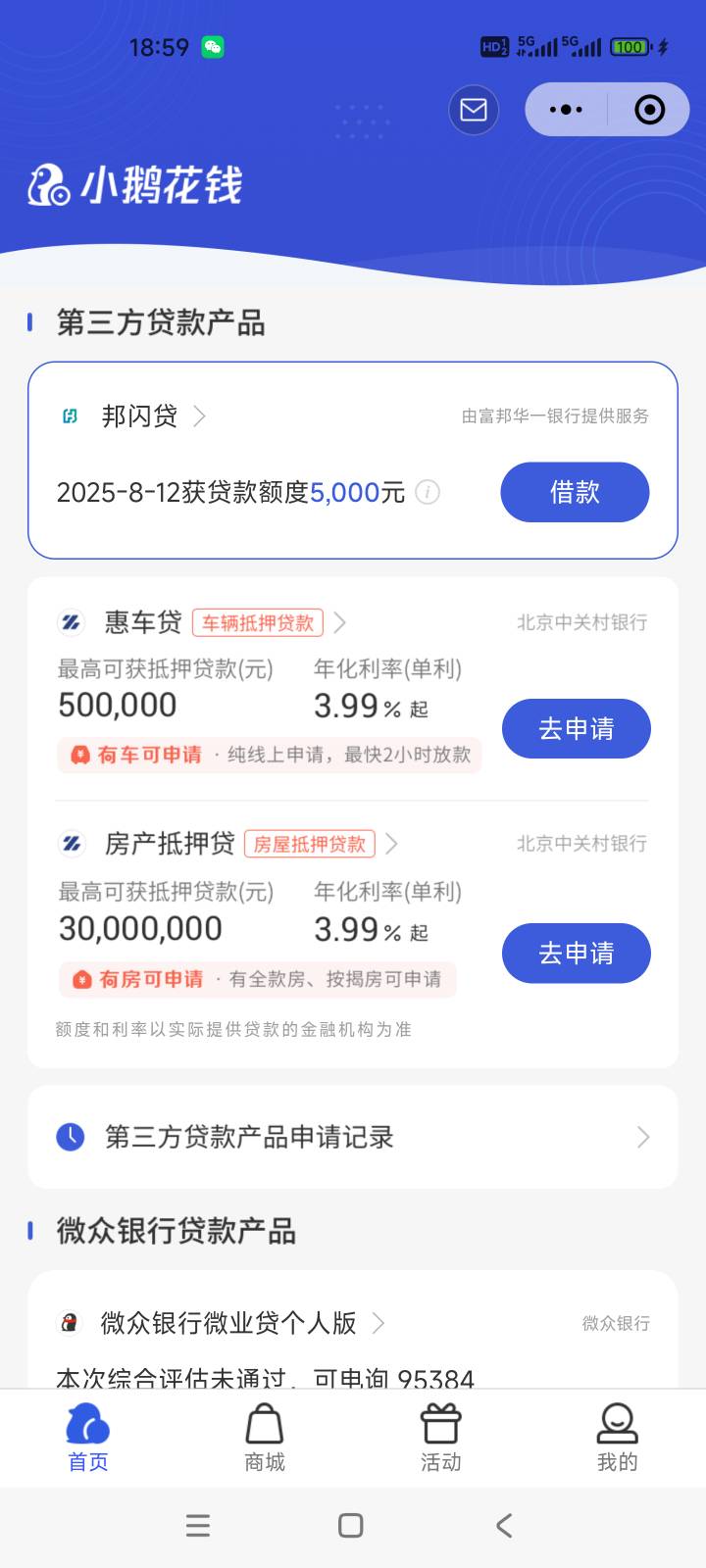Tap 去申请 for 惠车贷
This screenshot has height=1568, width=706.
click(576, 728)
